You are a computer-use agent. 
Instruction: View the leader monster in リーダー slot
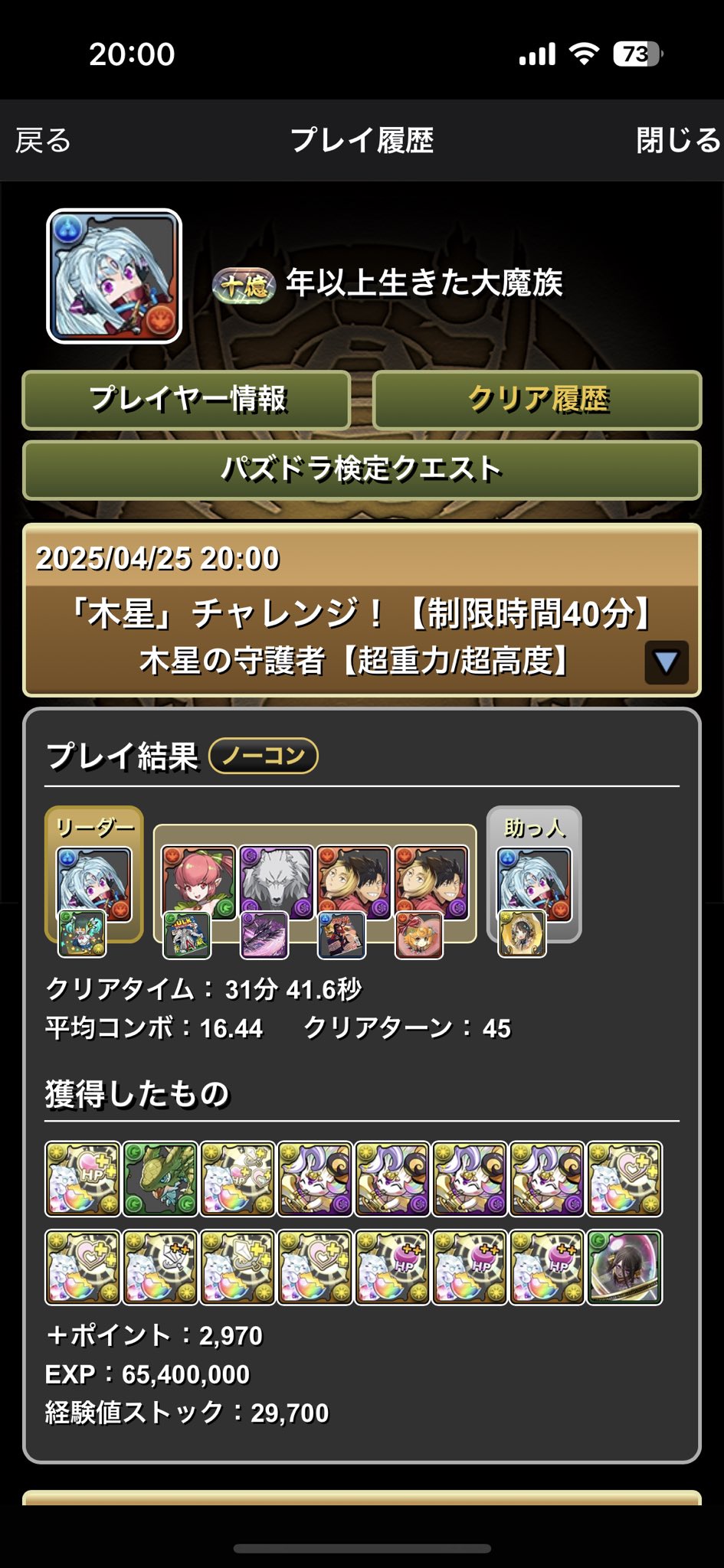click(93, 883)
